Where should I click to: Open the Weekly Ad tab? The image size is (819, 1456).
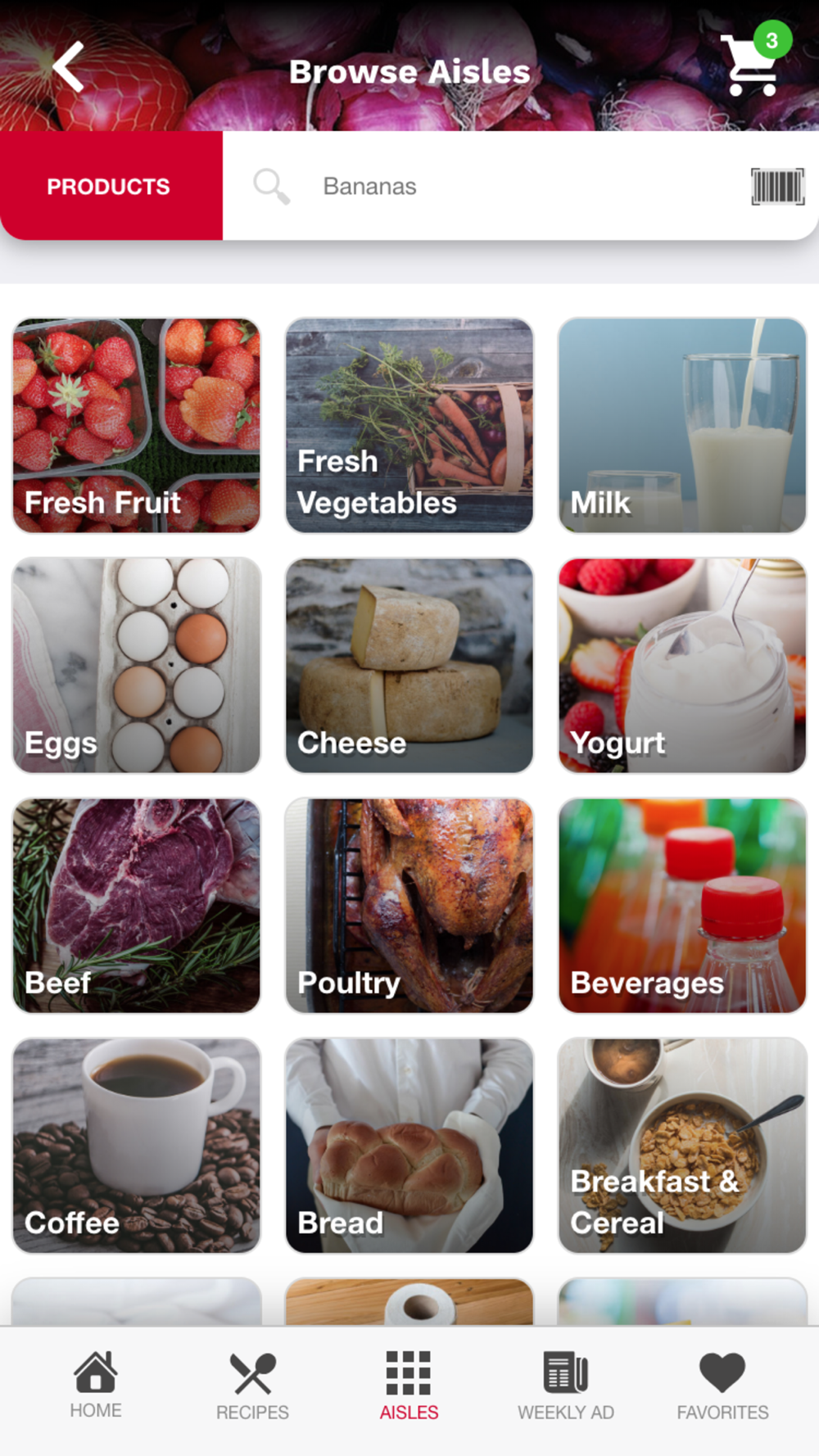pos(565,1386)
